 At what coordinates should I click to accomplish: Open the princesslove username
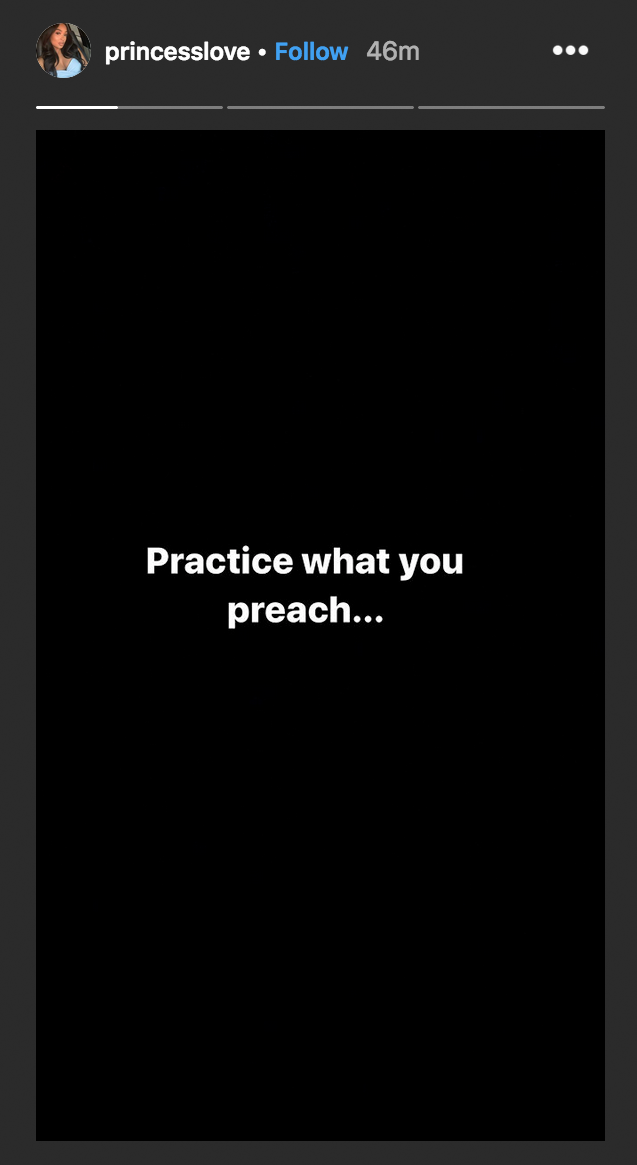[177, 52]
